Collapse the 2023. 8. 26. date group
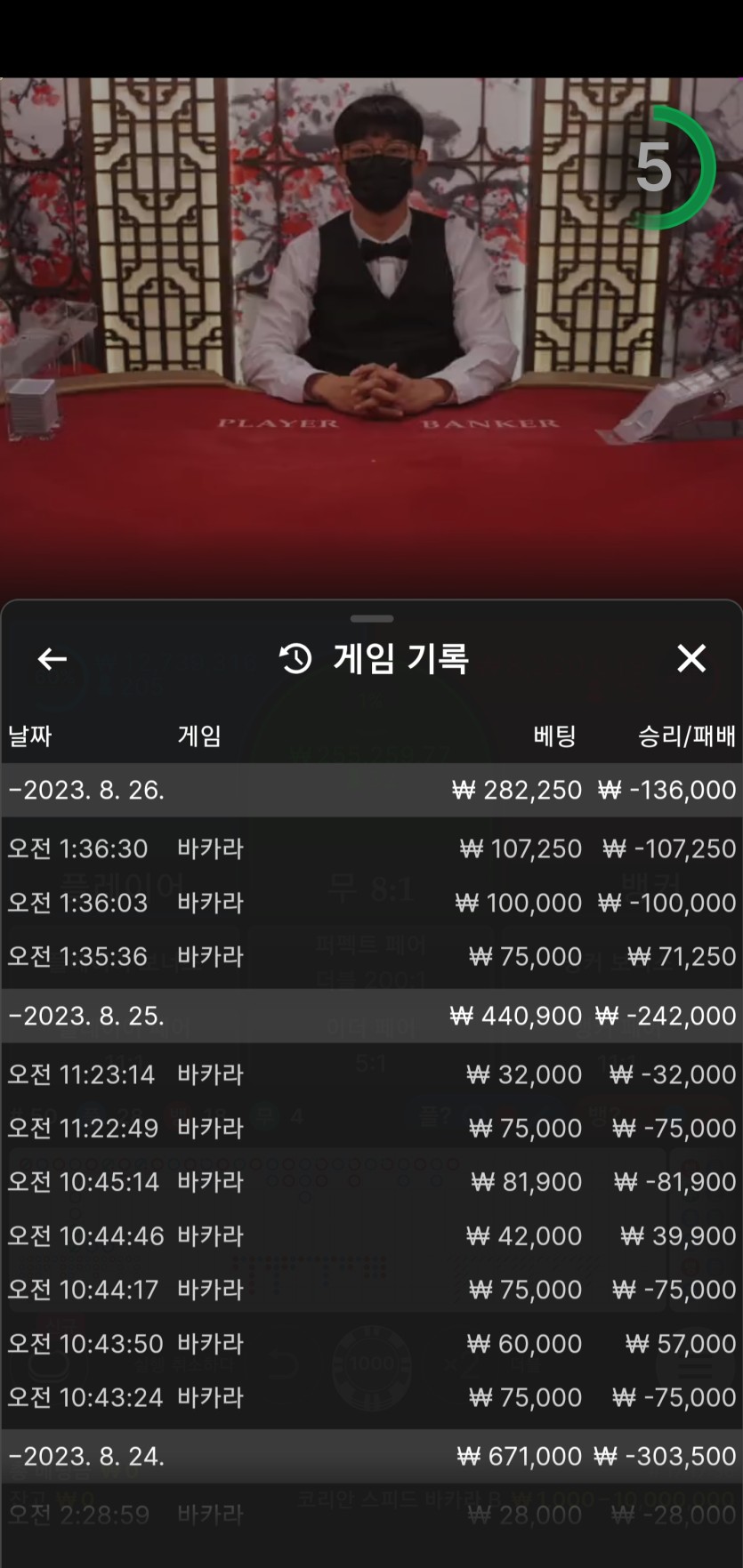 (x=371, y=790)
